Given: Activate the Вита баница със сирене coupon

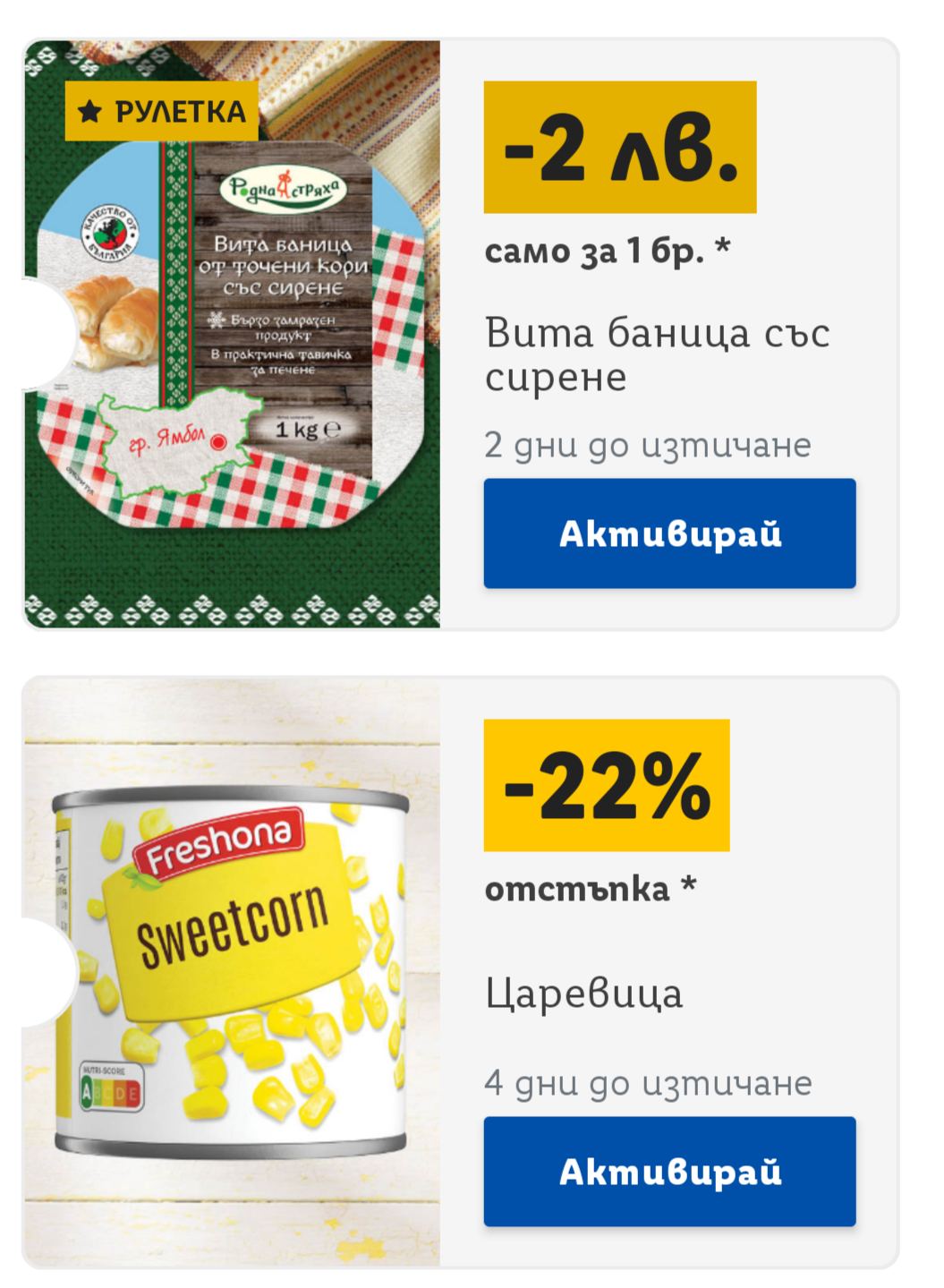Looking at the screenshot, I should pos(669,533).
